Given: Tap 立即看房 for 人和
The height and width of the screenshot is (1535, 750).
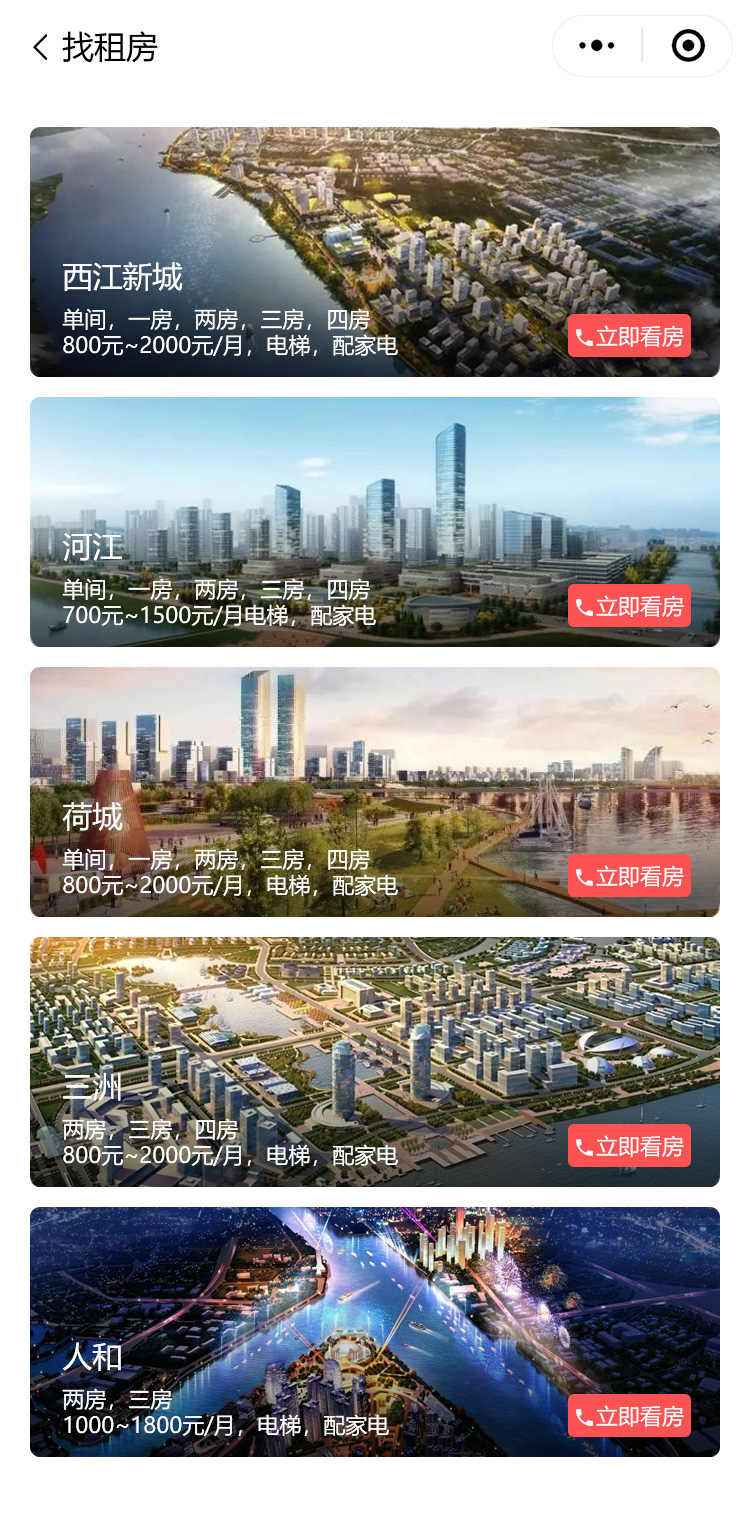Looking at the screenshot, I should tap(629, 1416).
